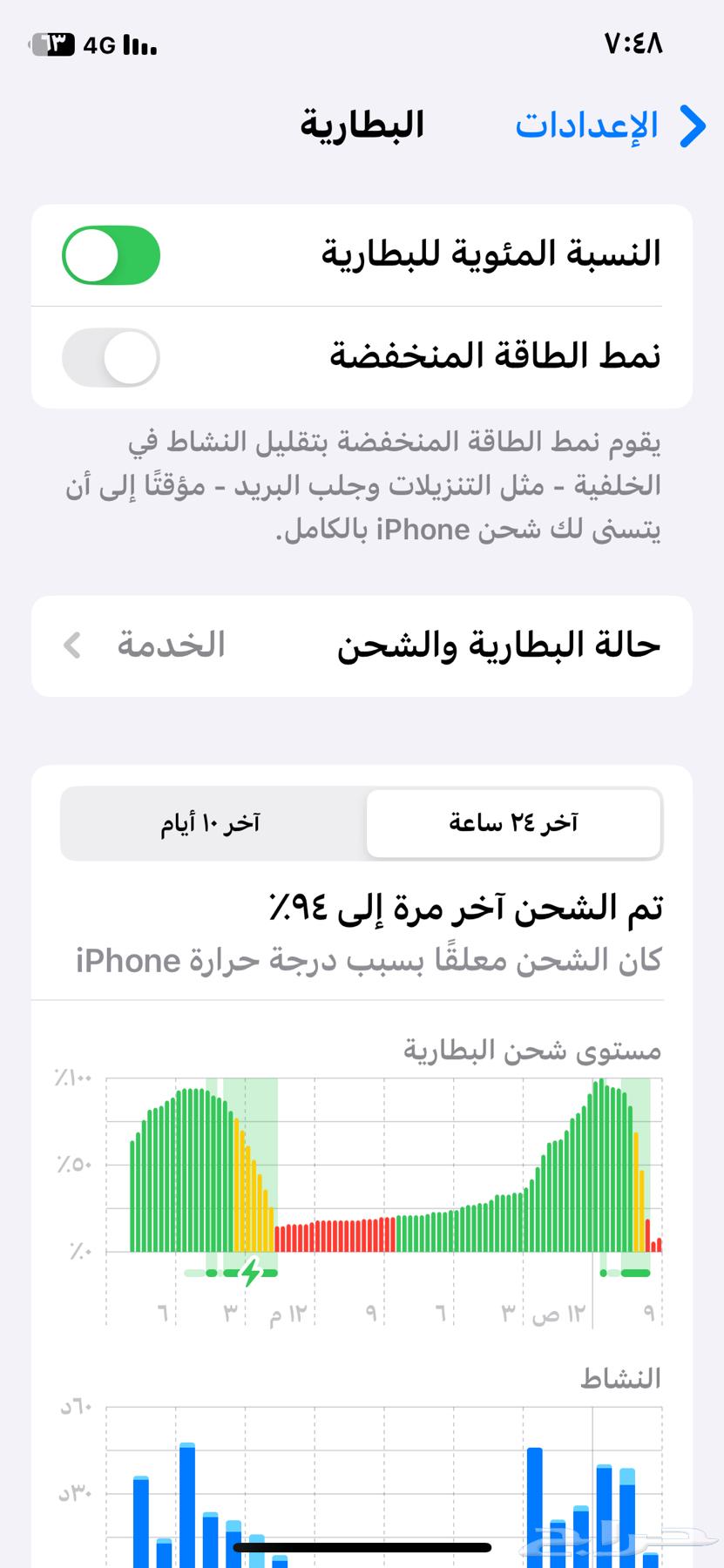Select the آخر ٢٤ ساعة tab
Viewport: 724px width, 1568px height.
click(x=512, y=822)
